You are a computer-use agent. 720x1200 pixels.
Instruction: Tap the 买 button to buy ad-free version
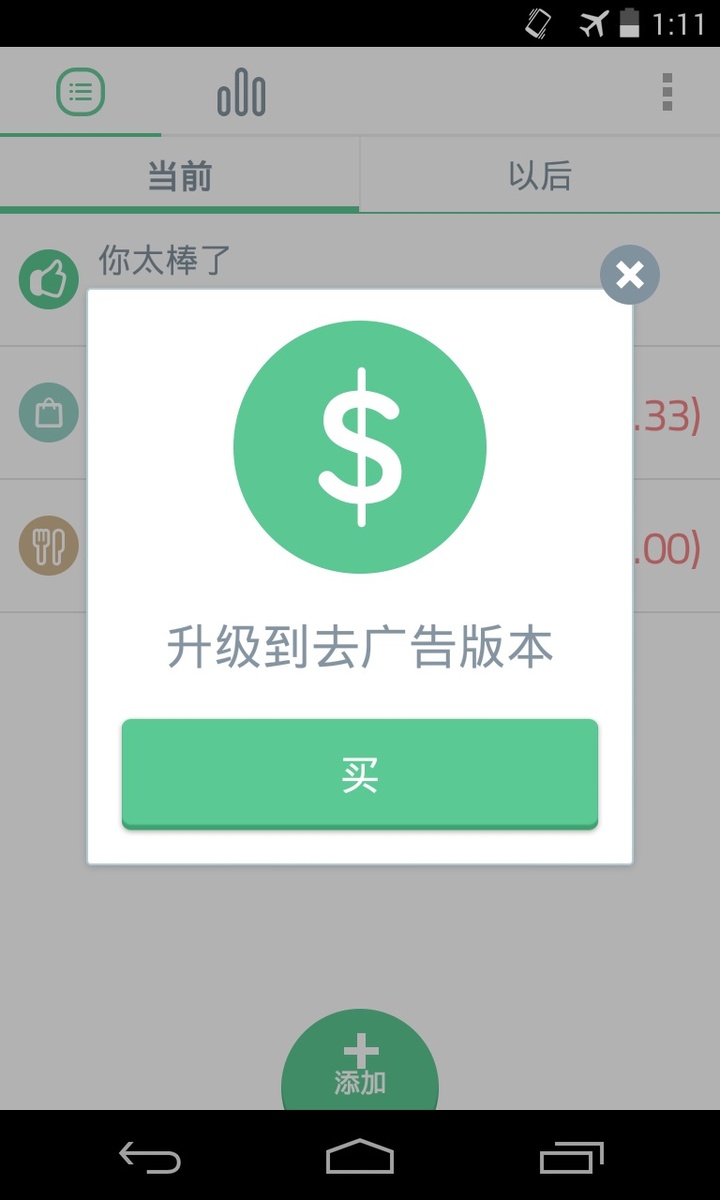coord(360,774)
